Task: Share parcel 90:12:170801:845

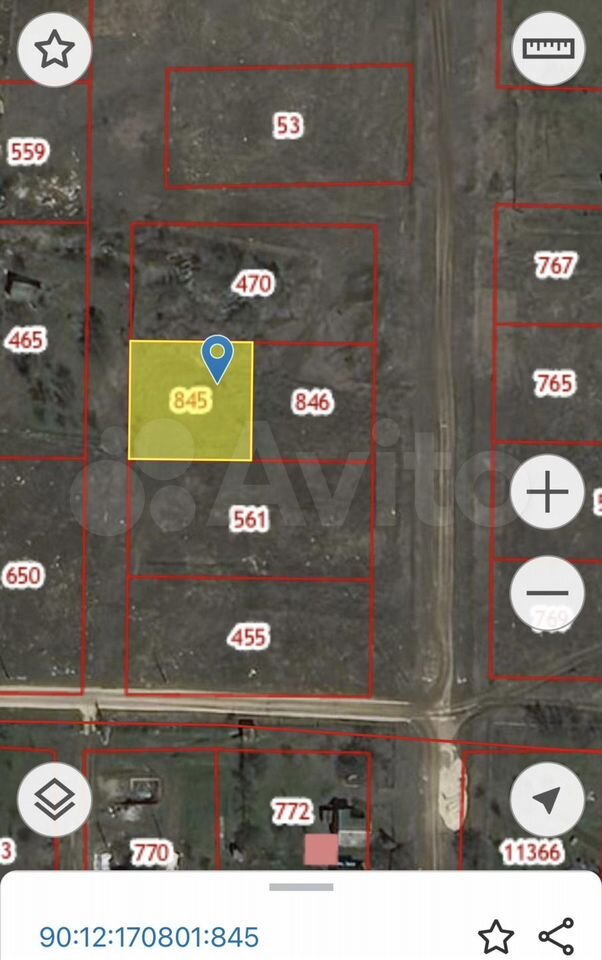Action: (556, 937)
